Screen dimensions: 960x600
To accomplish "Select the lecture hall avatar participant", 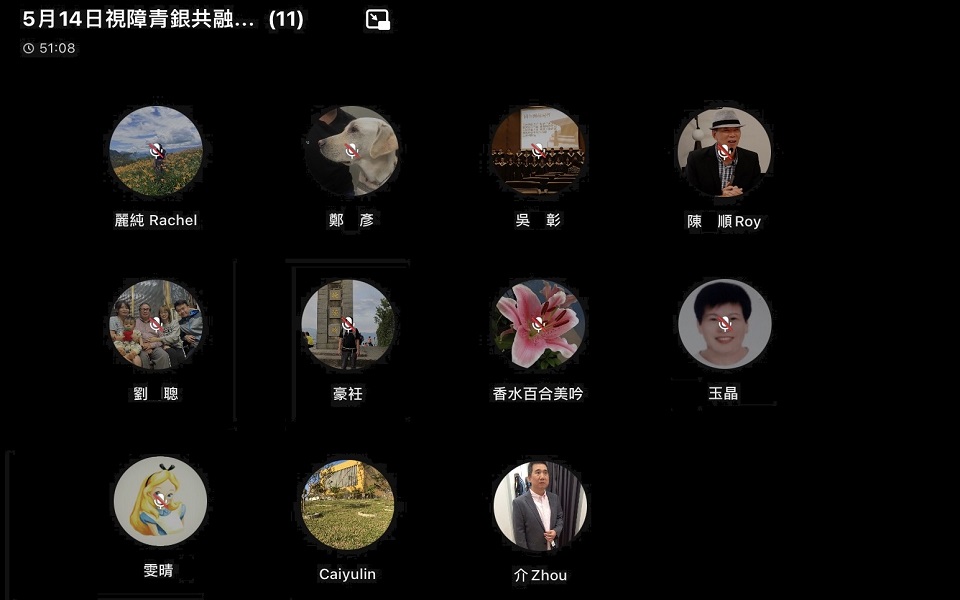I will [x=538, y=151].
